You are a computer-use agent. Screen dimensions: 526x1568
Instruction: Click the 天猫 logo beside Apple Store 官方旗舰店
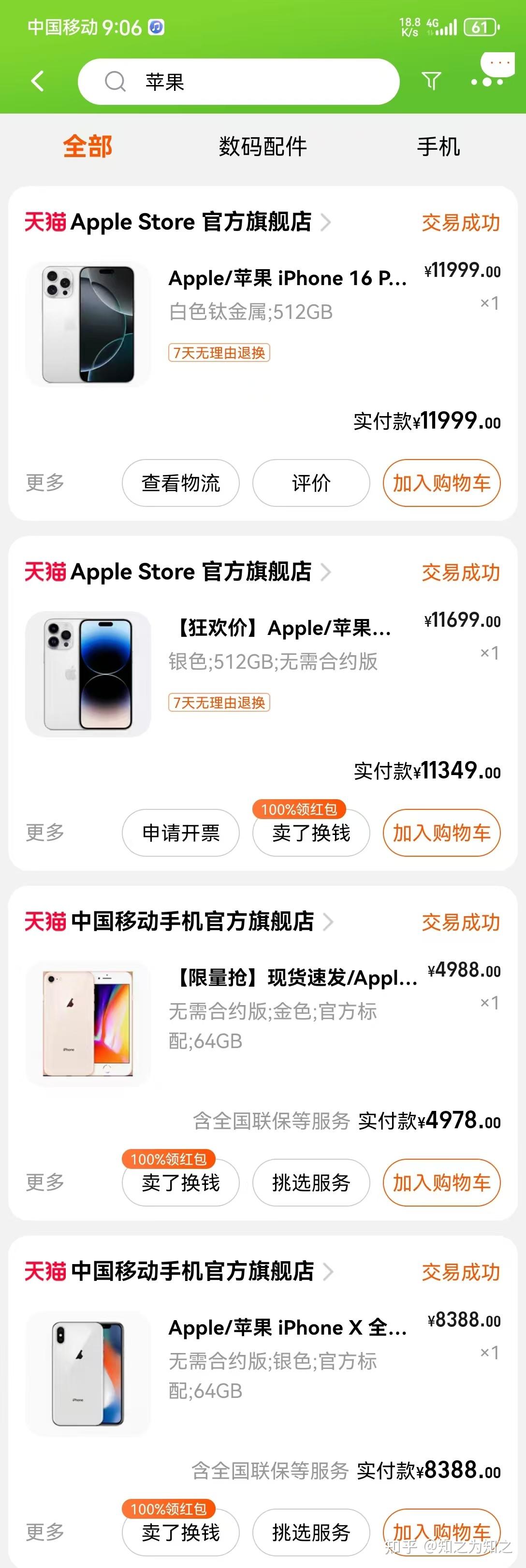(44, 222)
